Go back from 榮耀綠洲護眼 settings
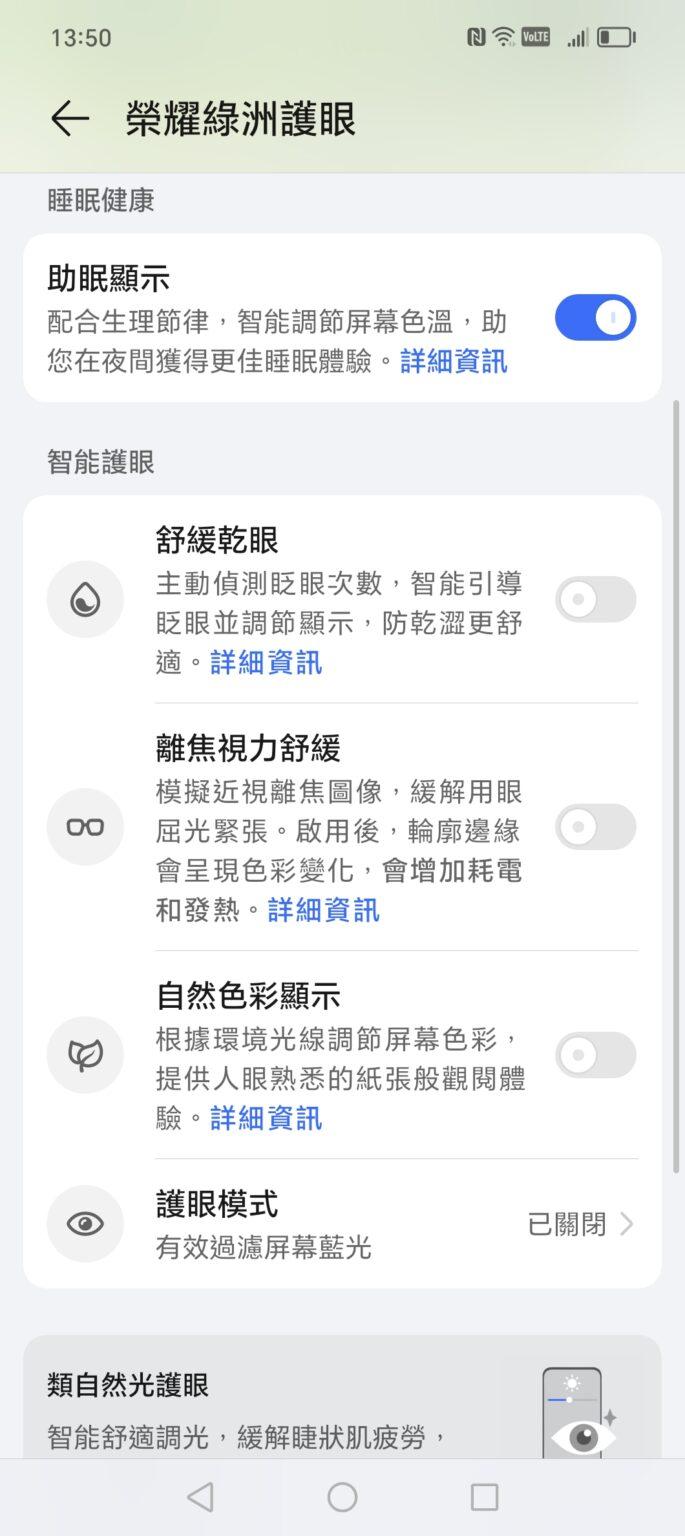Screen dimensions: 685x1536 (70, 119)
